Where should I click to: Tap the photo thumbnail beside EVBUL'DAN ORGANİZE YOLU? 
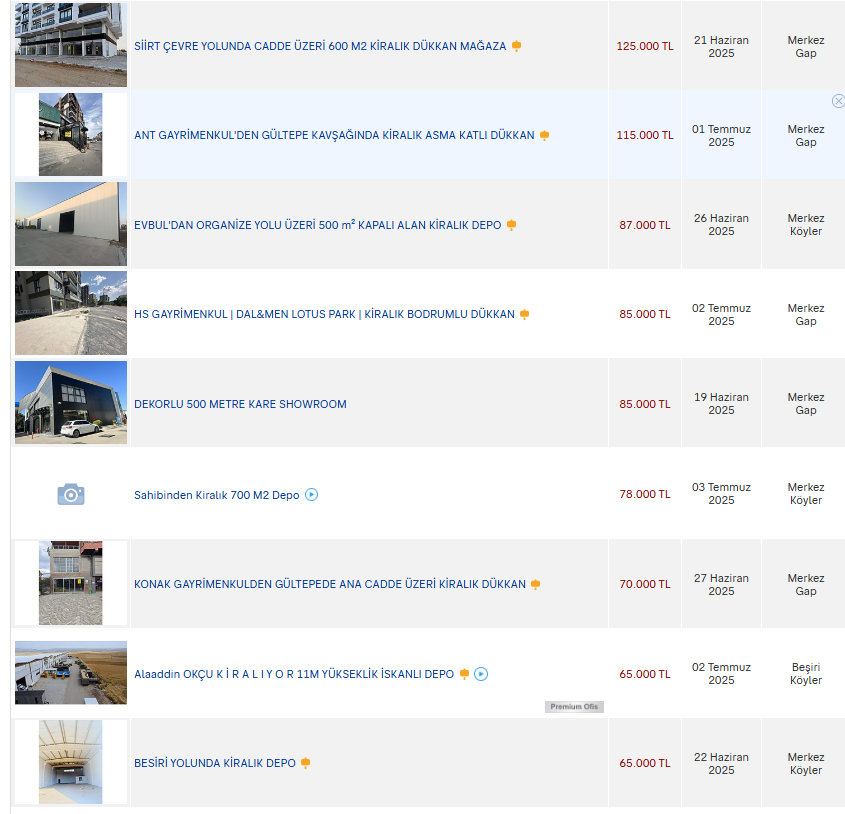(x=71, y=224)
